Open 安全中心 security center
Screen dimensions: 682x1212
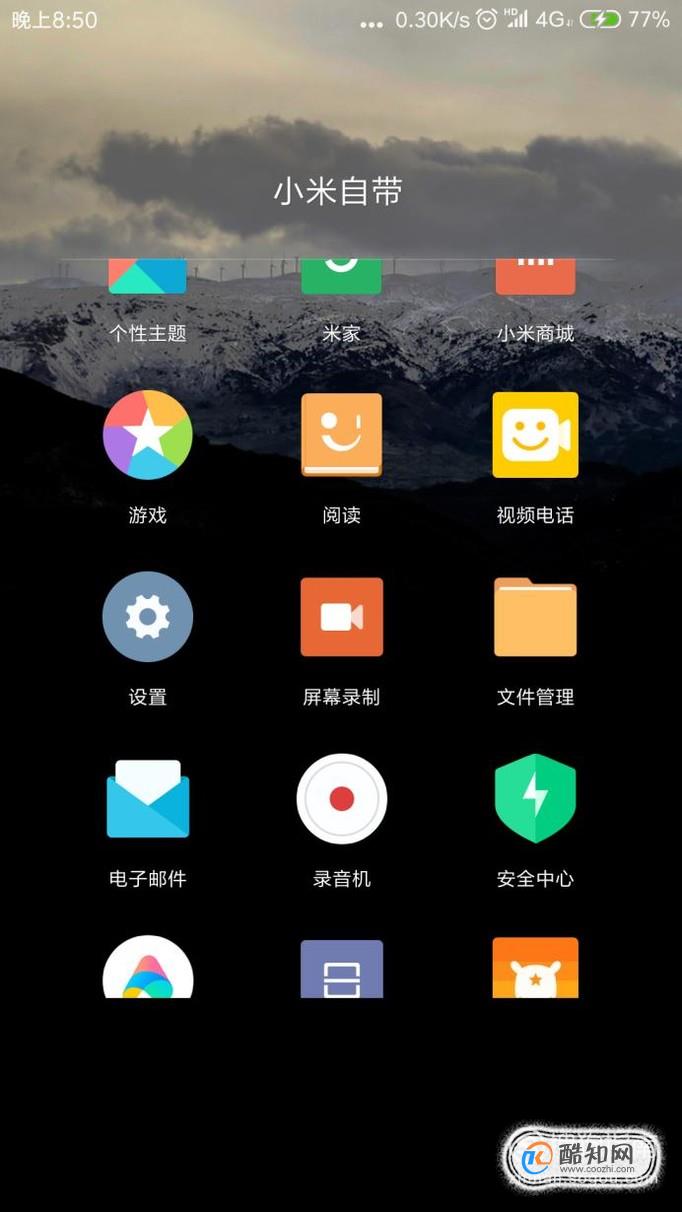[535, 799]
